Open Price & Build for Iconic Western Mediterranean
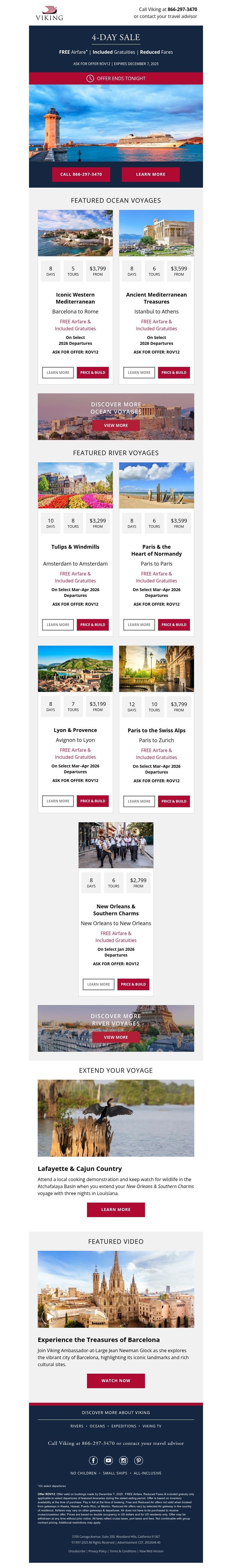 click(93, 372)
